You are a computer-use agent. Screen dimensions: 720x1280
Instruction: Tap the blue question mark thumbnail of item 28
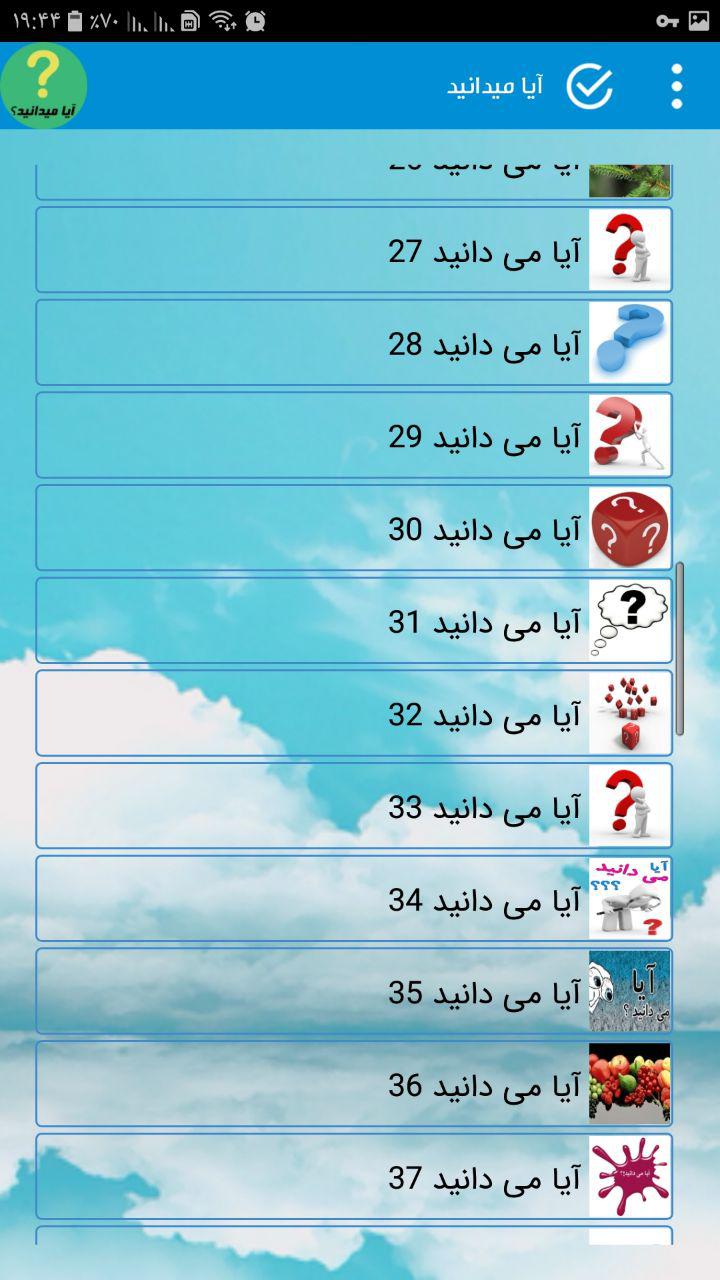coord(630,342)
